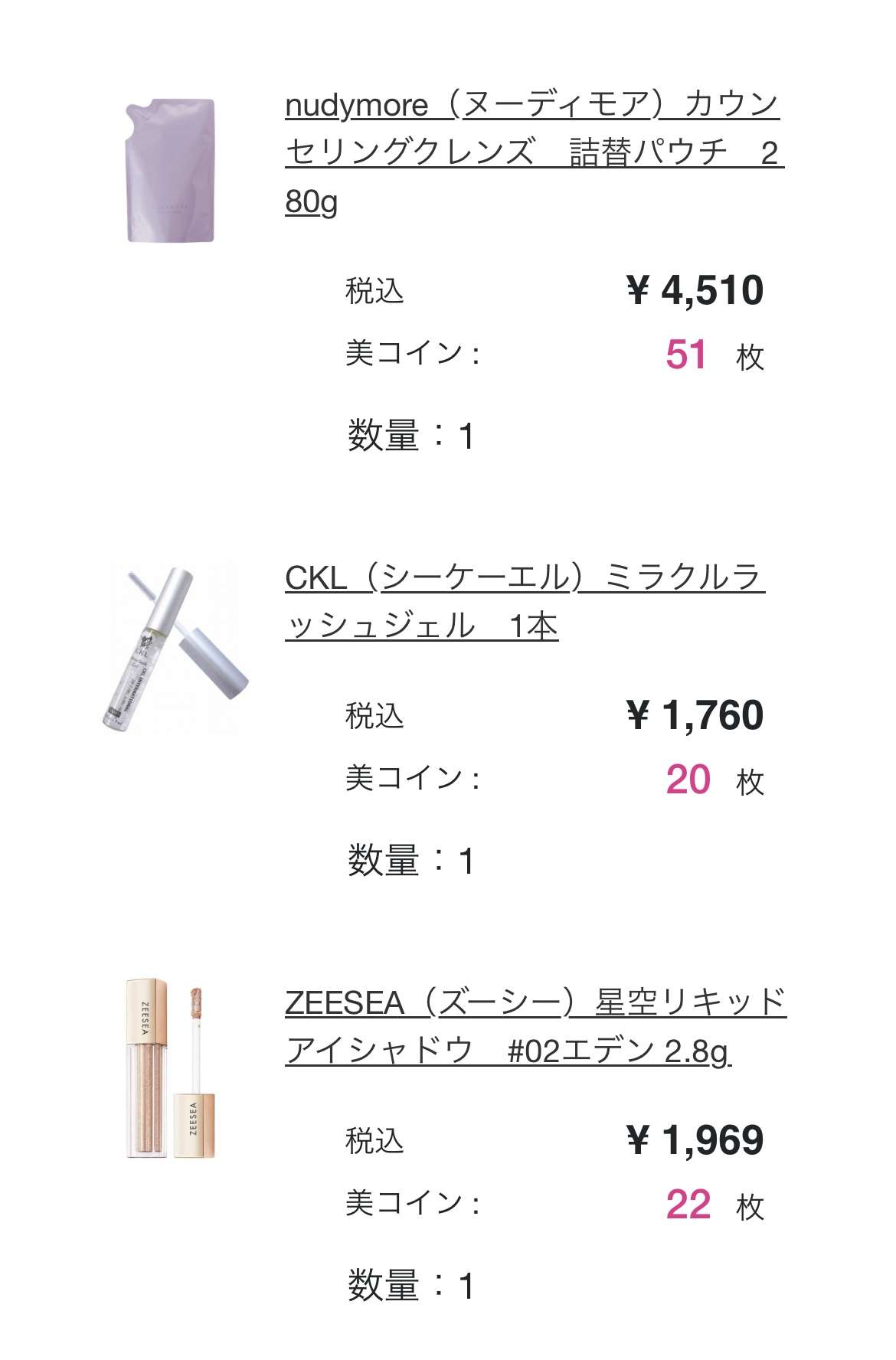Open the nudymore カウンセリングクレンズ product link
Image resolution: width=896 pixels, height=1360 pixels.
533,152
